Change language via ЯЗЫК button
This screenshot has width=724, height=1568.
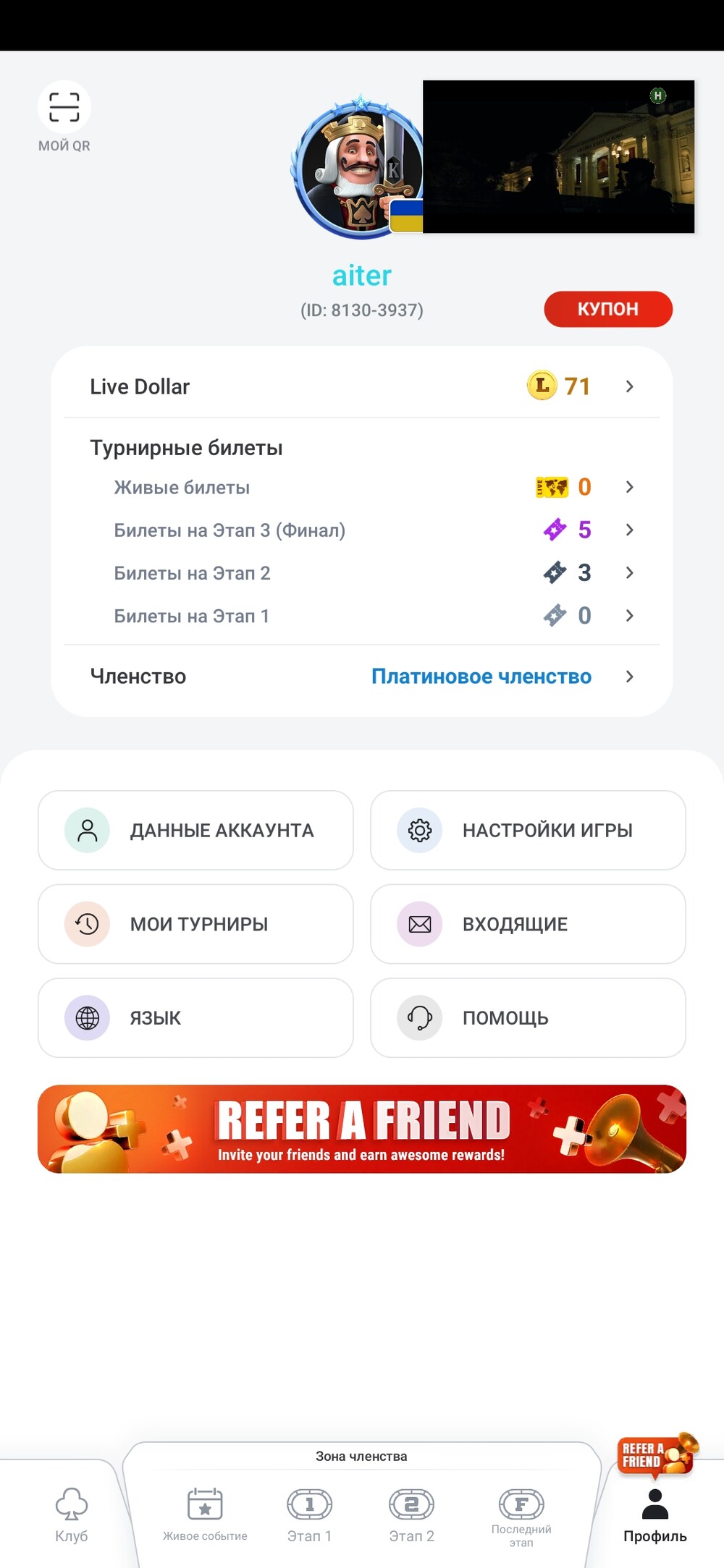pos(195,1018)
